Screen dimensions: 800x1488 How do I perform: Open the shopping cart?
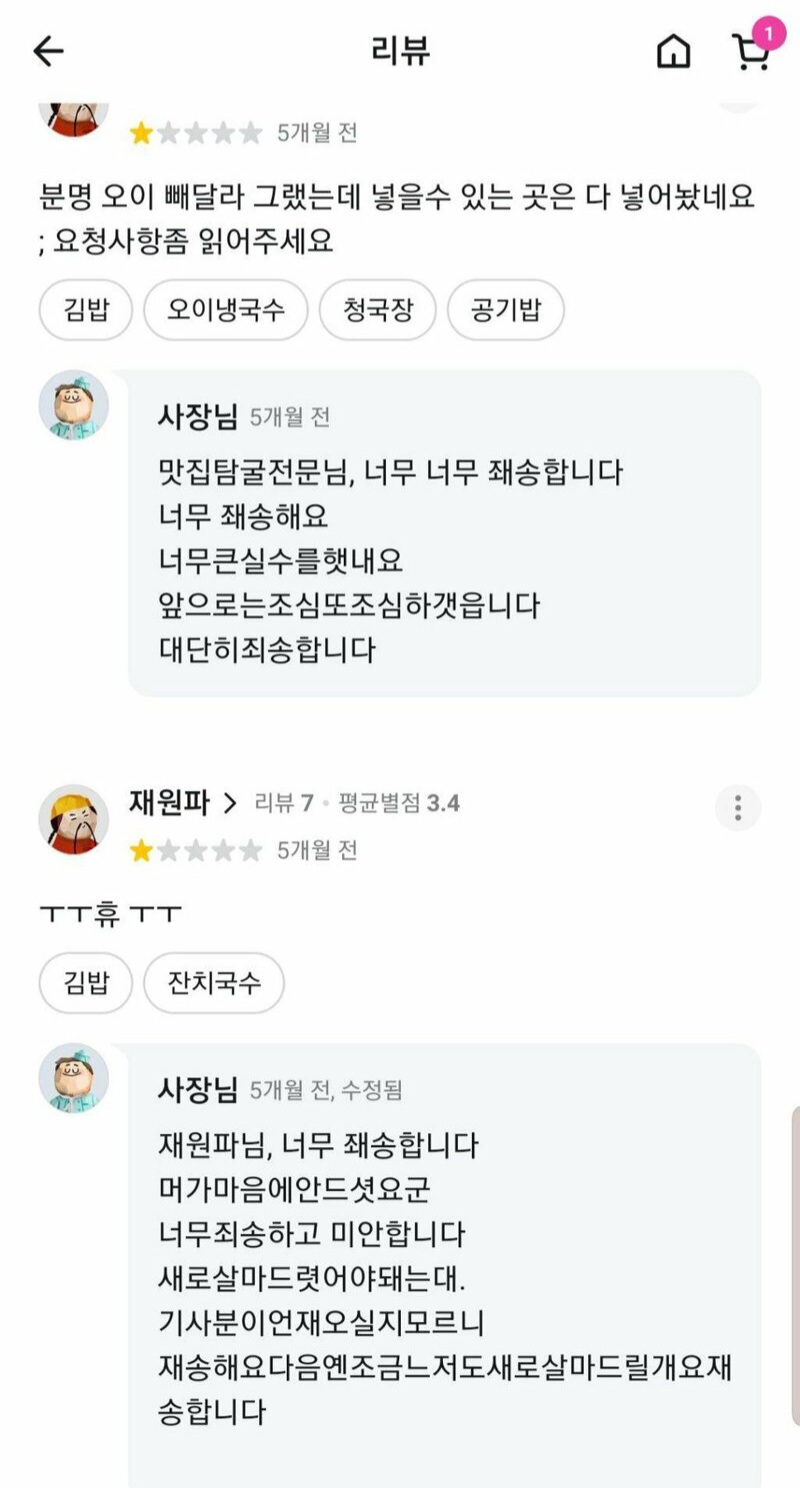750,51
